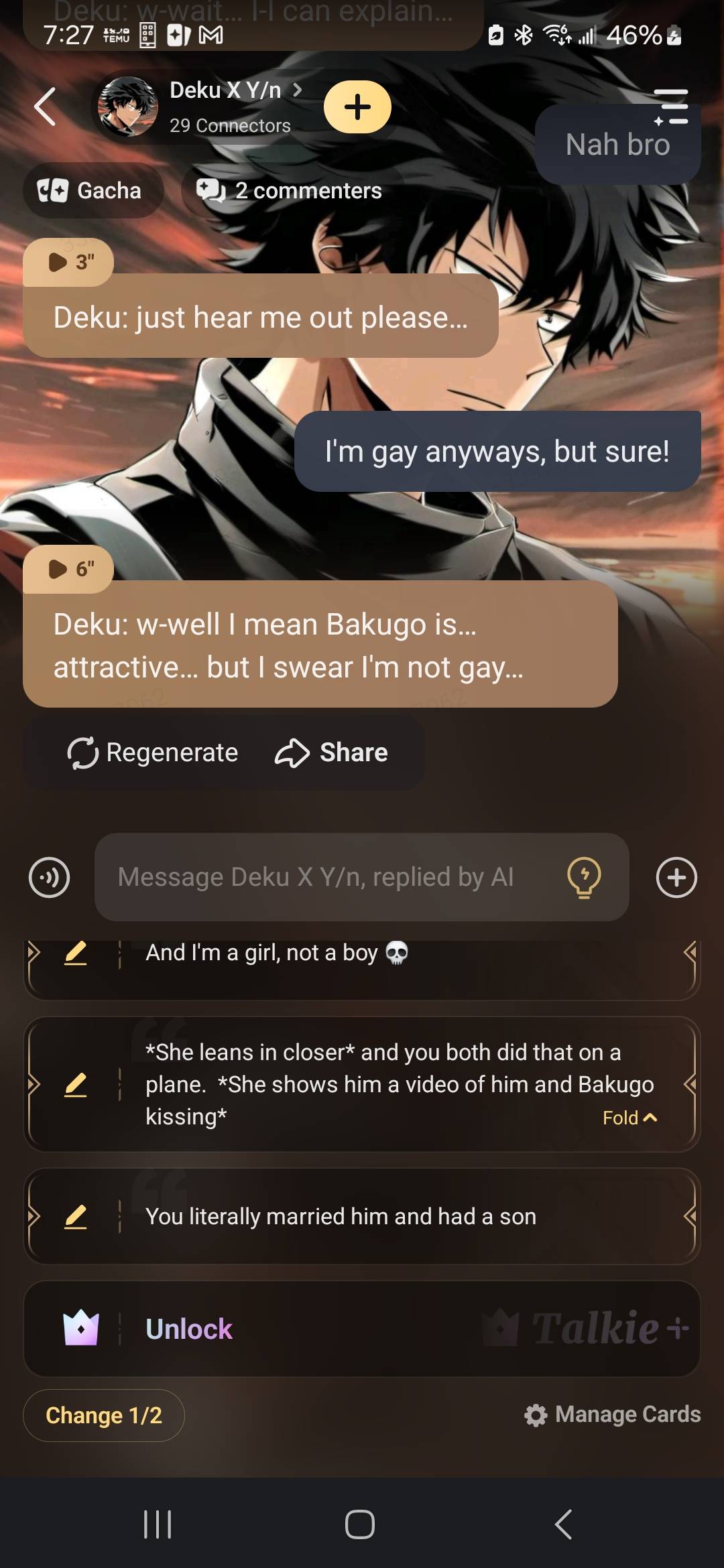Open the Gacha chip
The height and width of the screenshot is (1568, 724).
coord(93,191)
